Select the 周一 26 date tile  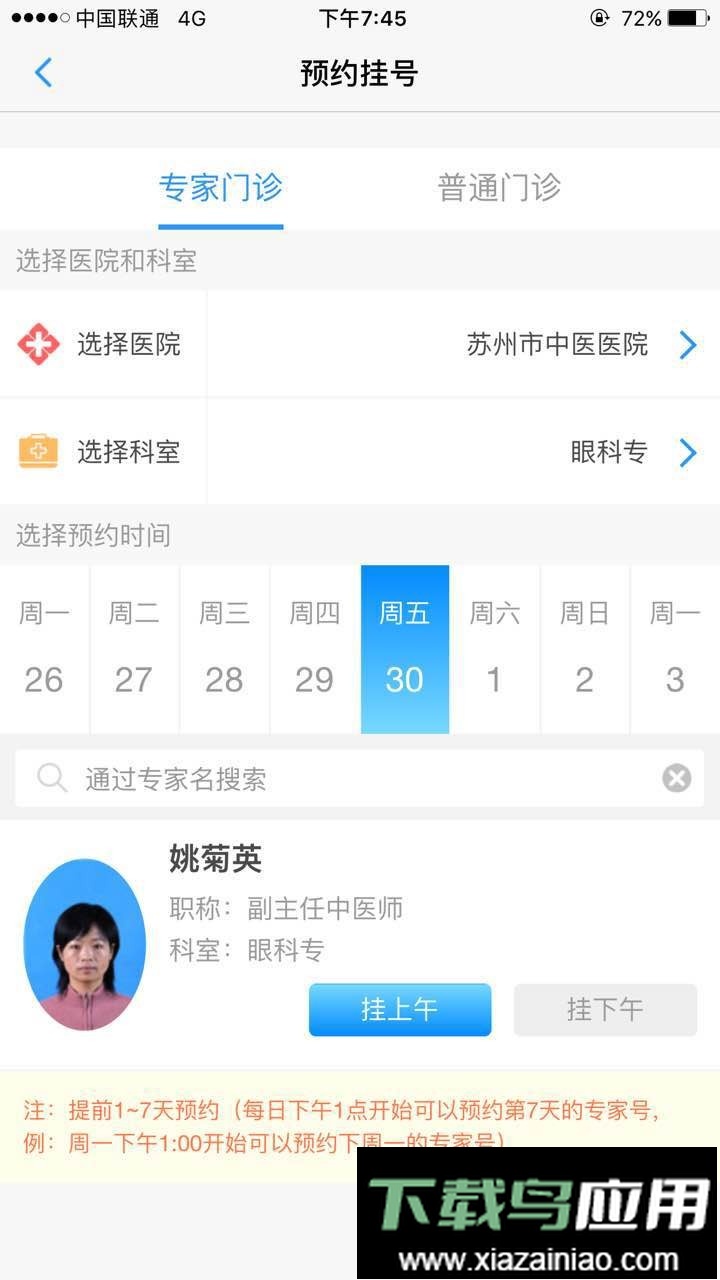click(44, 650)
